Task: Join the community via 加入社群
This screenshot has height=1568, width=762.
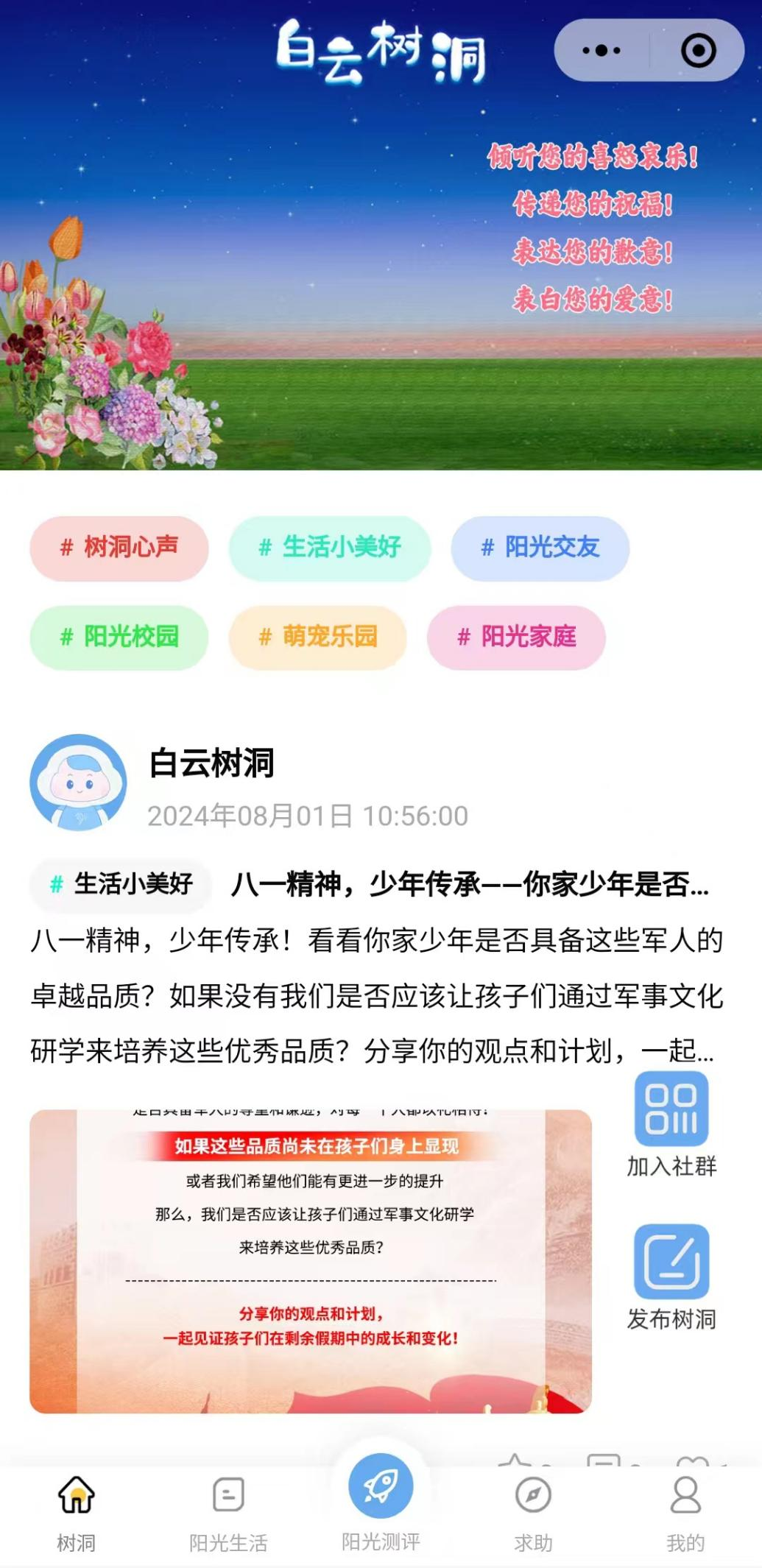Action: click(x=671, y=1123)
